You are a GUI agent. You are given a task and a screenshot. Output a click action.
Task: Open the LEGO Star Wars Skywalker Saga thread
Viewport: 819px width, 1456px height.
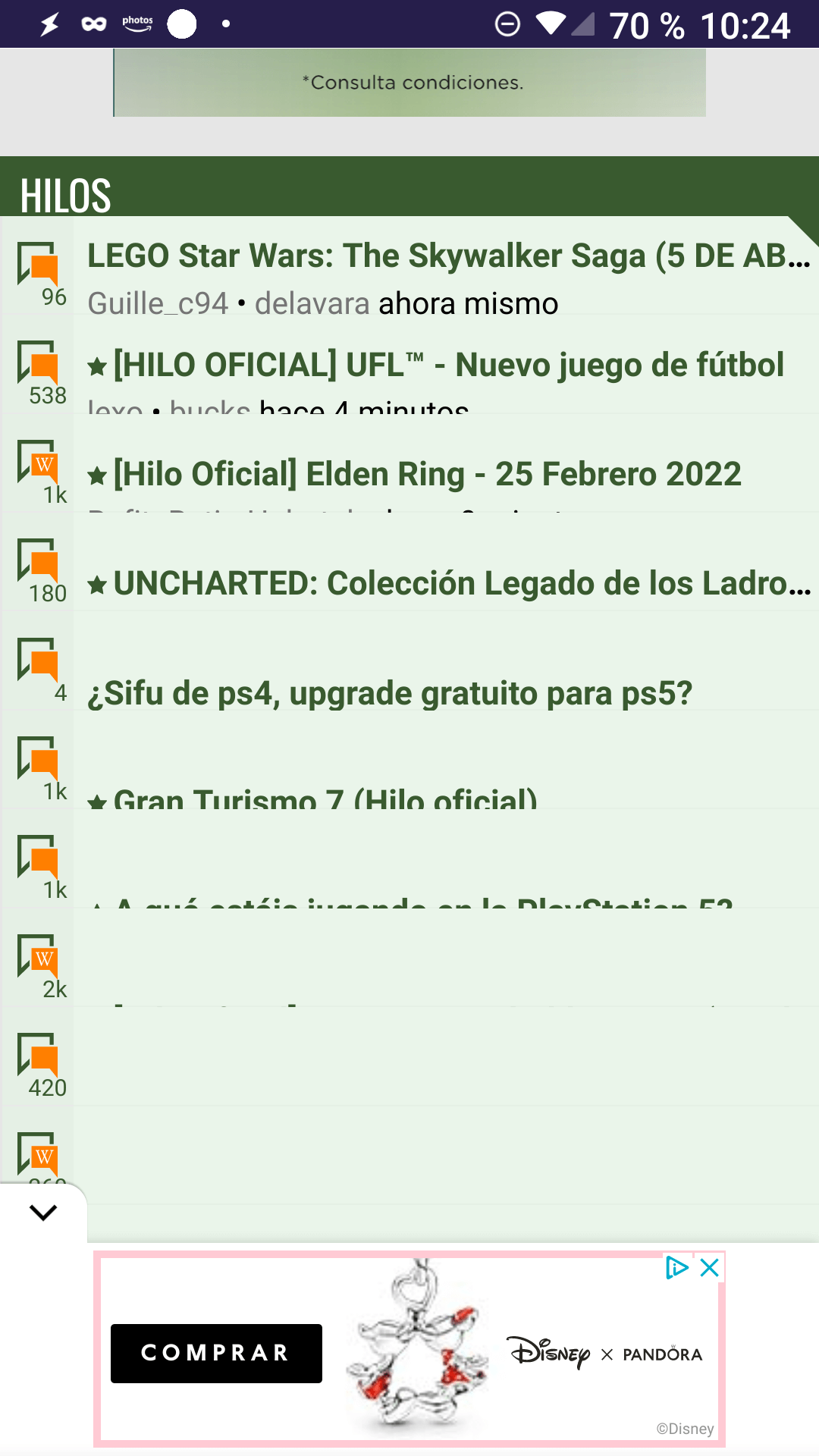pos(447,256)
